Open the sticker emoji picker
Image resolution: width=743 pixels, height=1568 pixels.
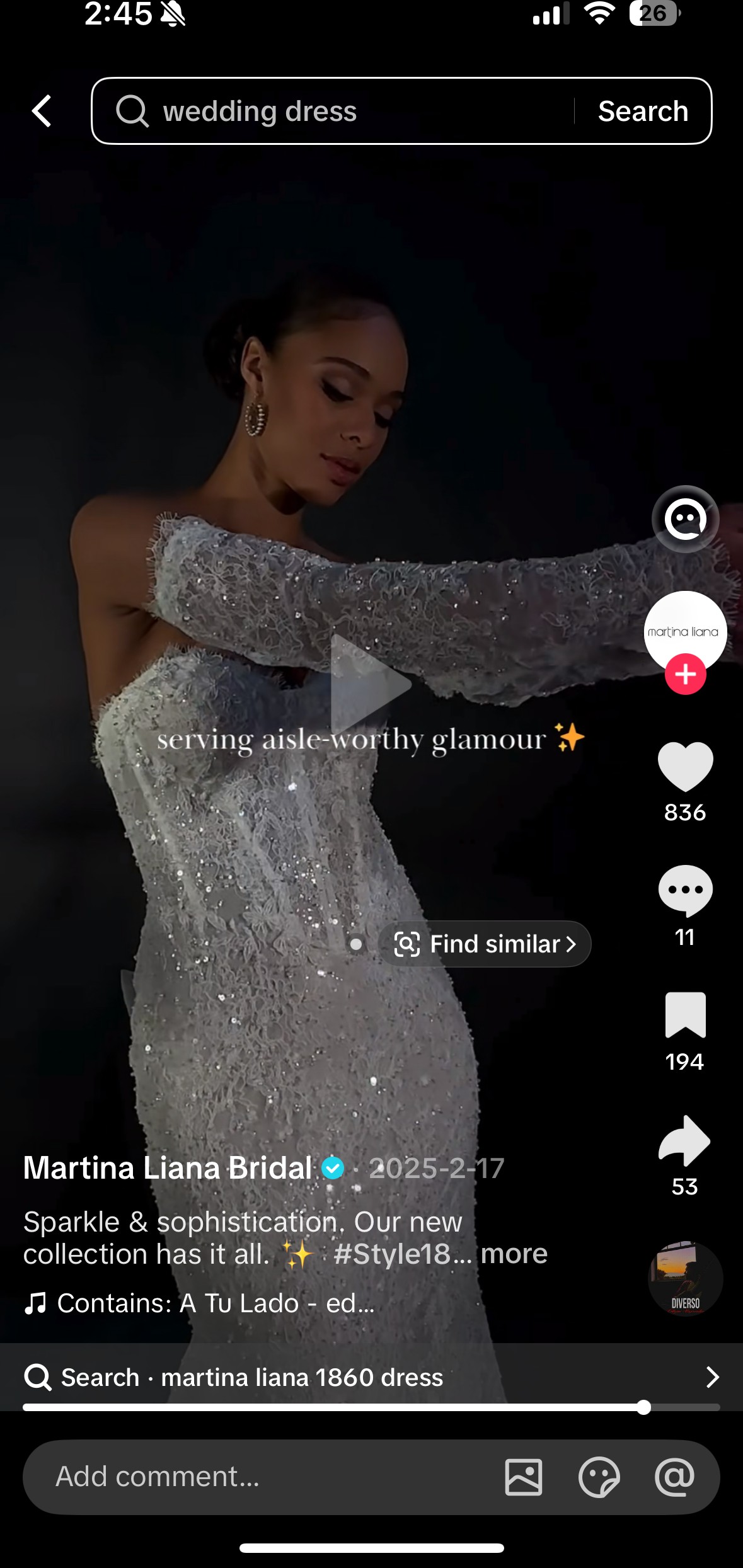pos(599,1477)
